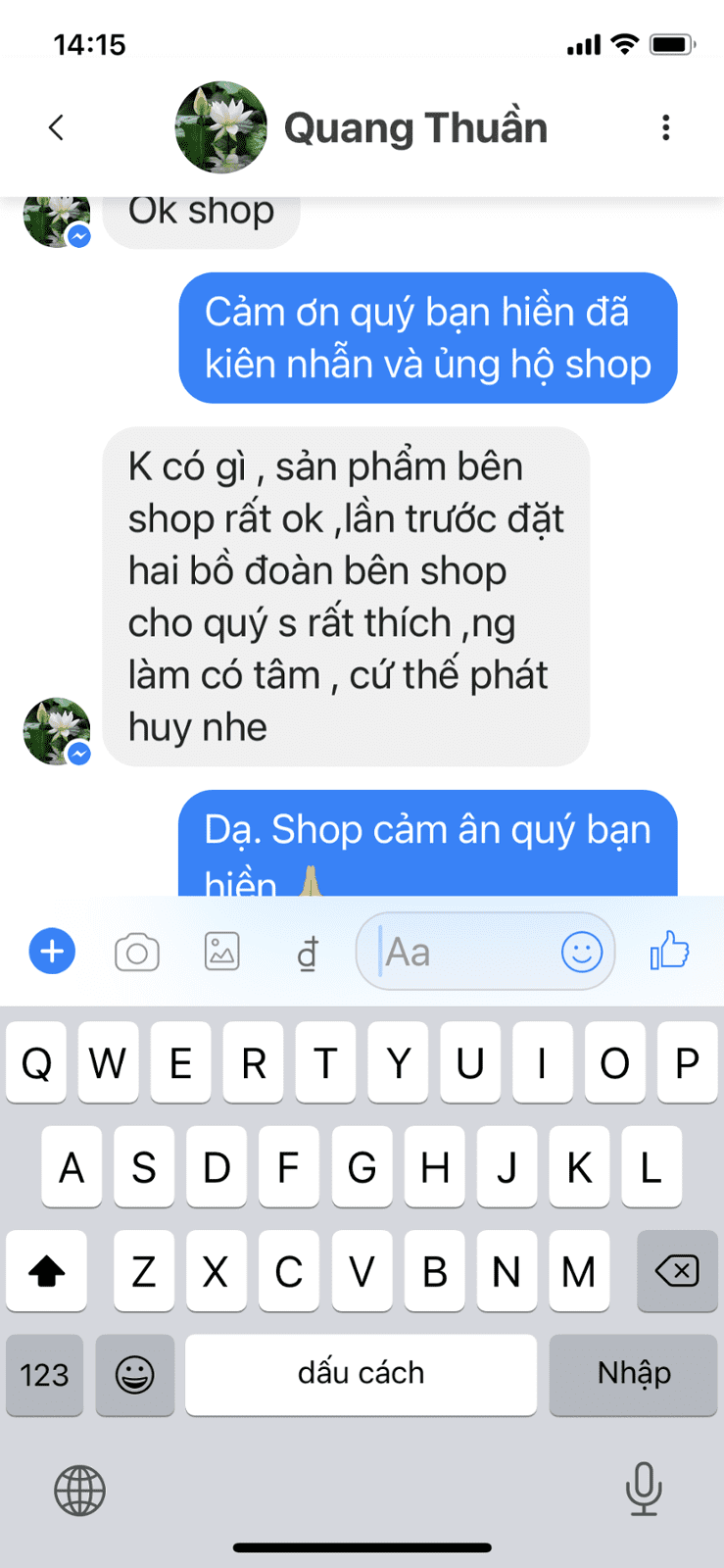Tap the backspace key
The image size is (724, 1568).
(677, 1271)
